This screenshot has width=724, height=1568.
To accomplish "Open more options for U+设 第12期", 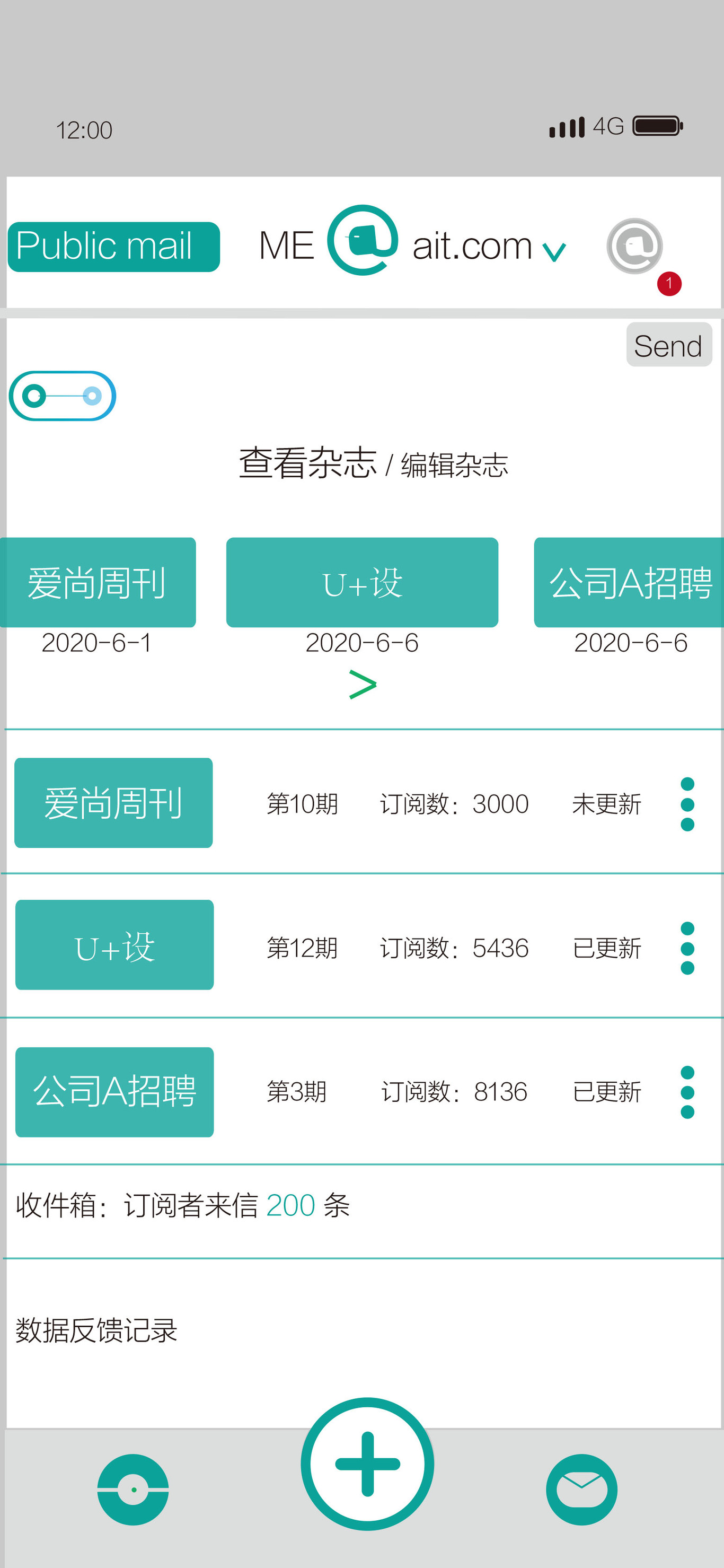I will pos(687,948).
